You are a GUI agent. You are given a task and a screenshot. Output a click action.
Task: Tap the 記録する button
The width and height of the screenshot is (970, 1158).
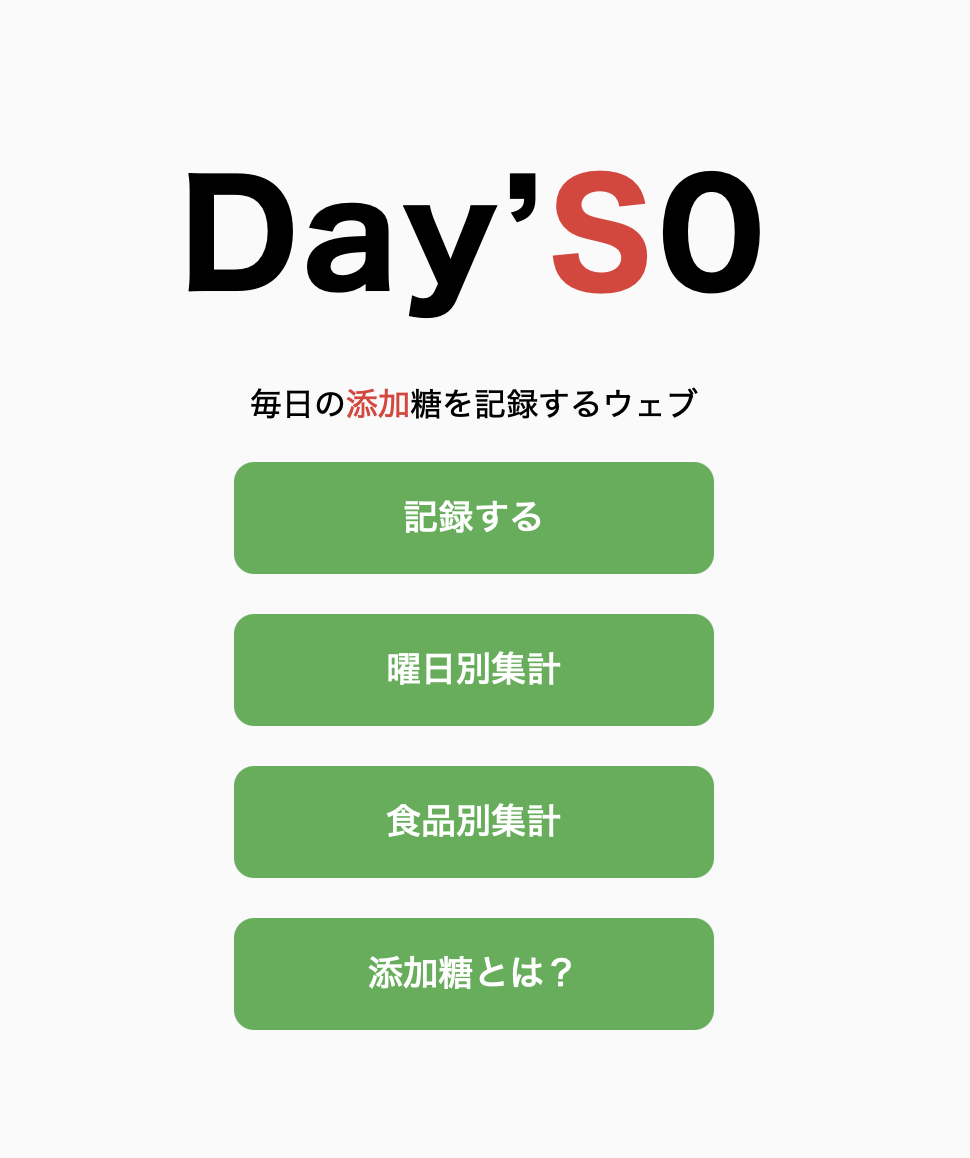[x=473, y=518]
